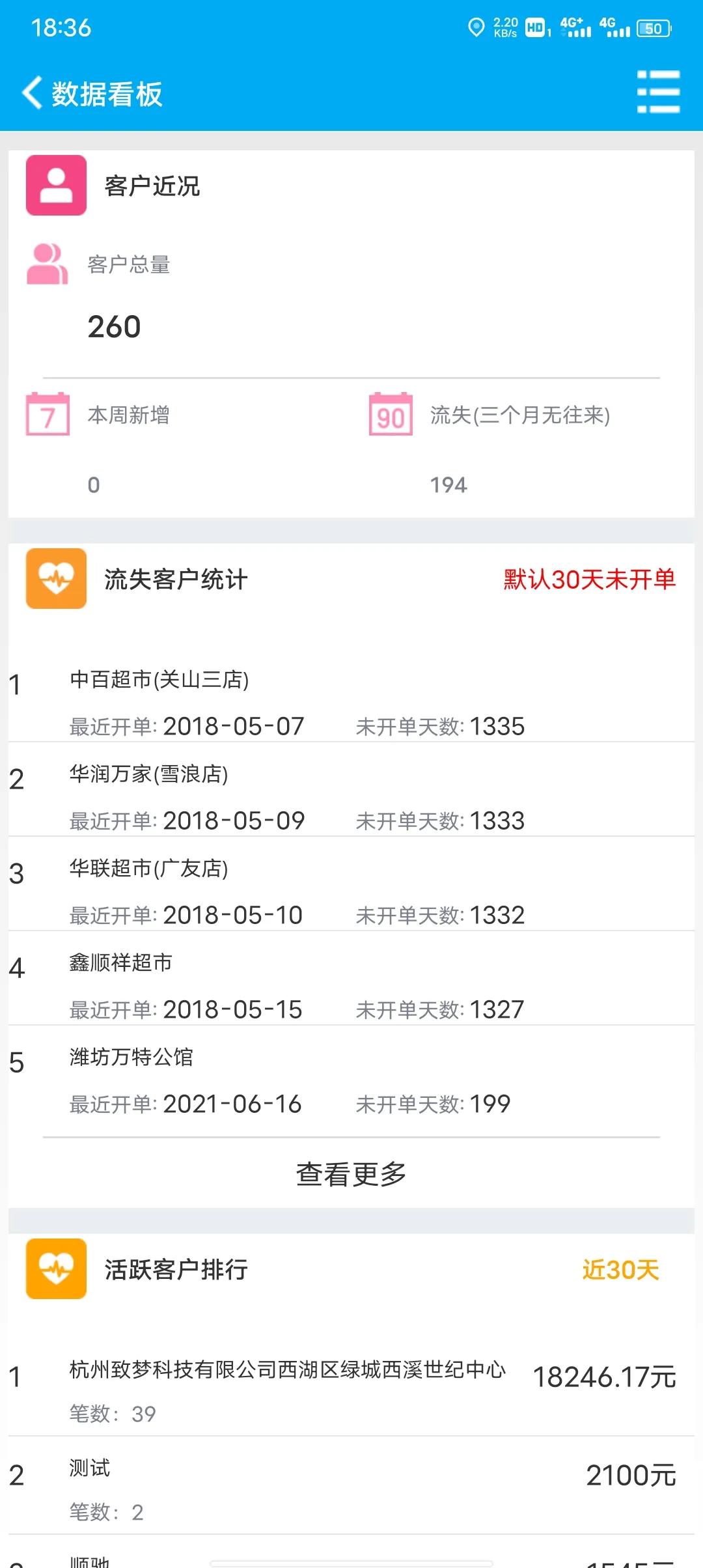
Task: Tap the HD indicator in the status bar
Action: 535,27
